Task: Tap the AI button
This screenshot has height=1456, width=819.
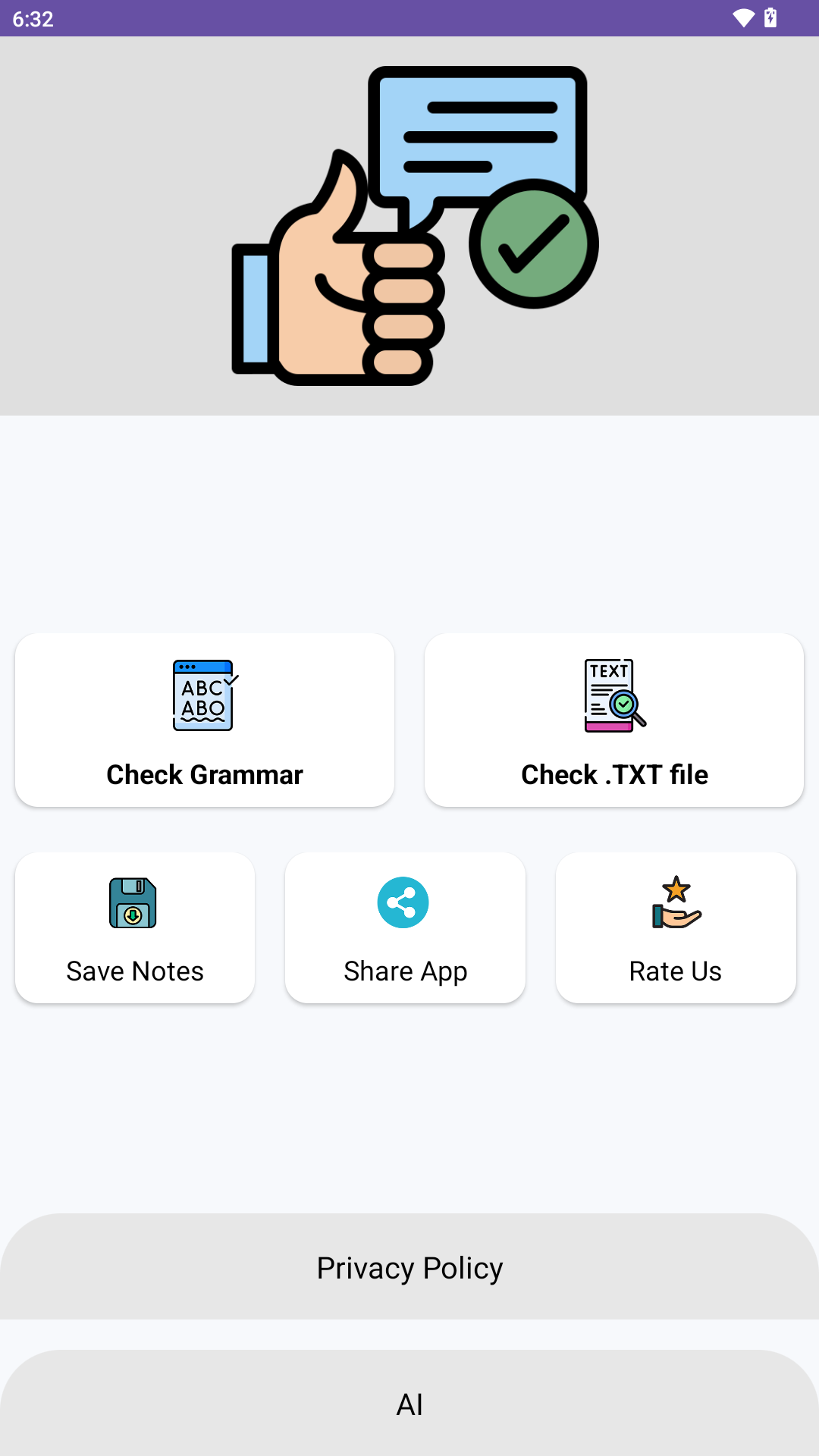Action: pyautogui.click(x=409, y=1404)
